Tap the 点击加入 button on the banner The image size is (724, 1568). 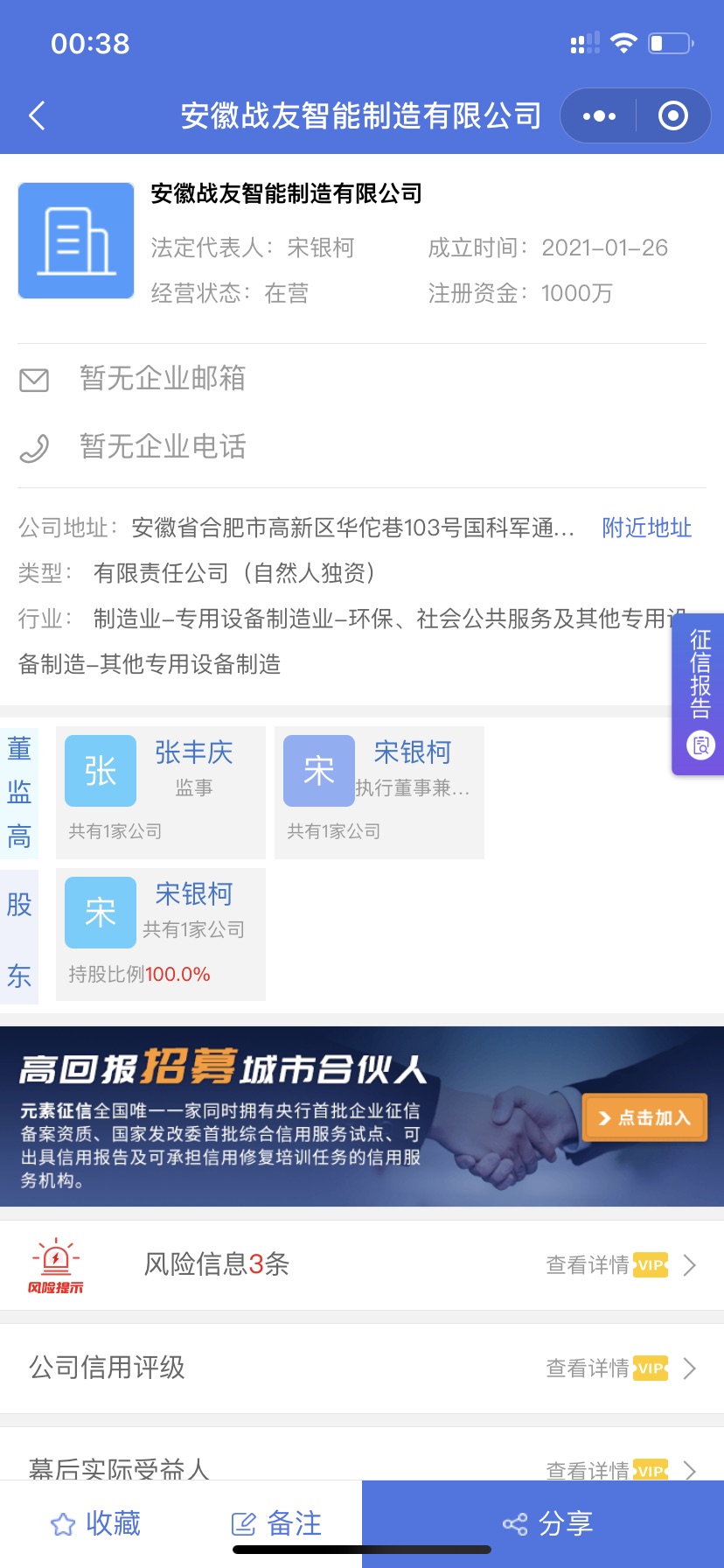[x=645, y=1117]
